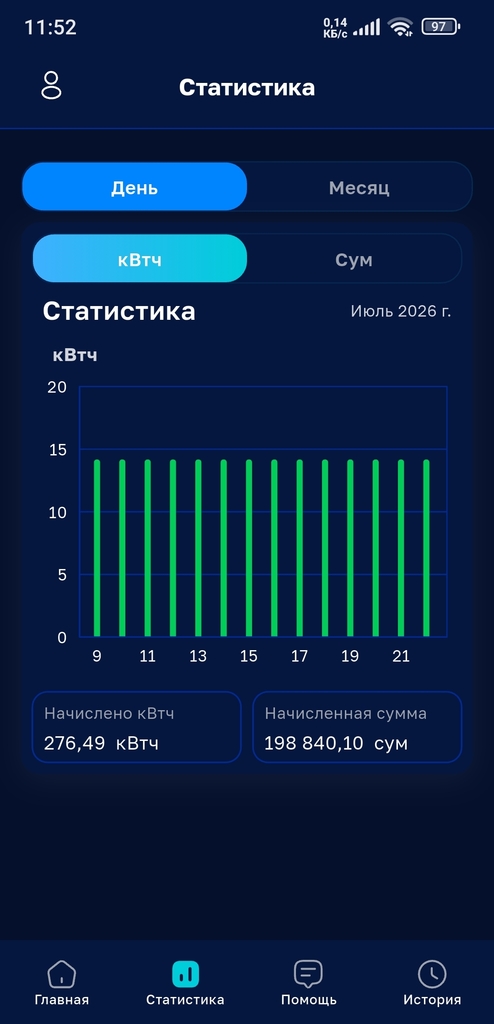
Task: Open the Помощь tab
Action: (x=308, y=983)
